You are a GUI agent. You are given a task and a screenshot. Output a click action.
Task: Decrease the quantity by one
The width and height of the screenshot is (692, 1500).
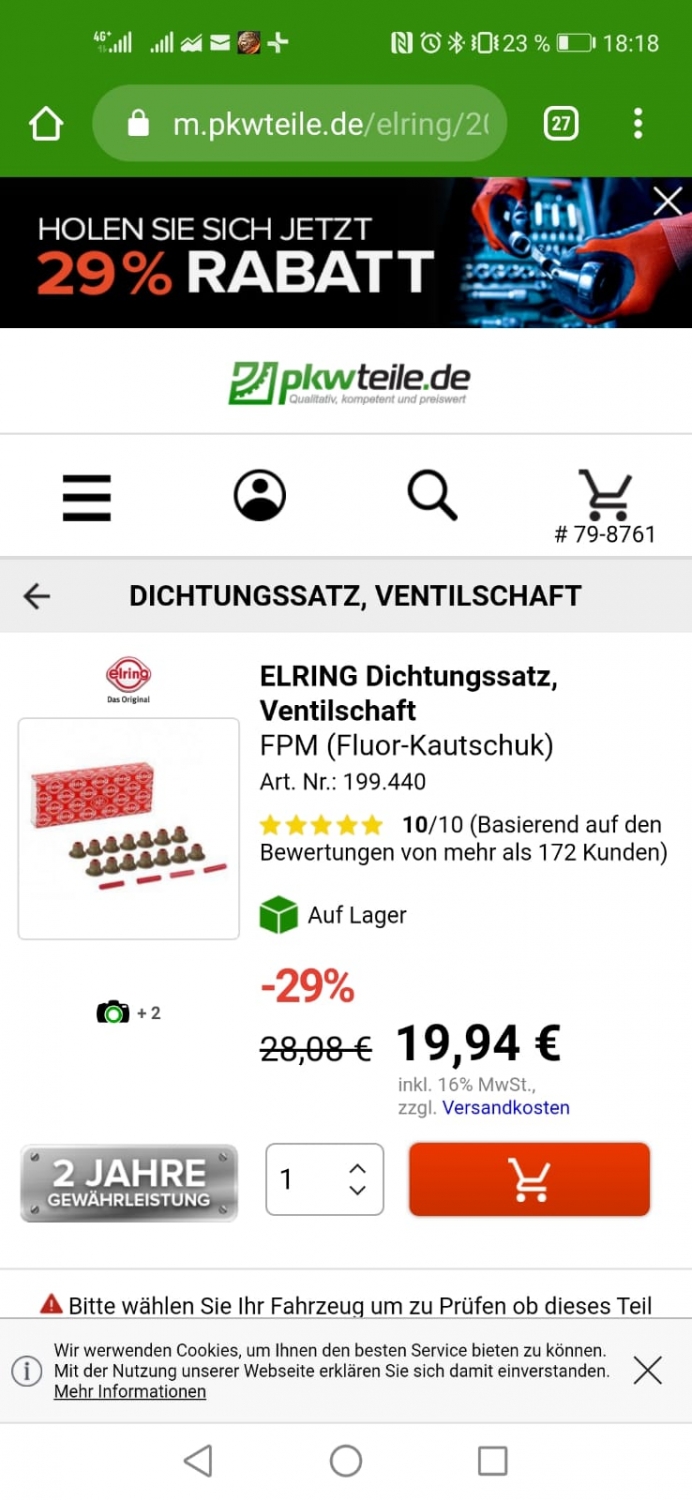coord(358,1190)
